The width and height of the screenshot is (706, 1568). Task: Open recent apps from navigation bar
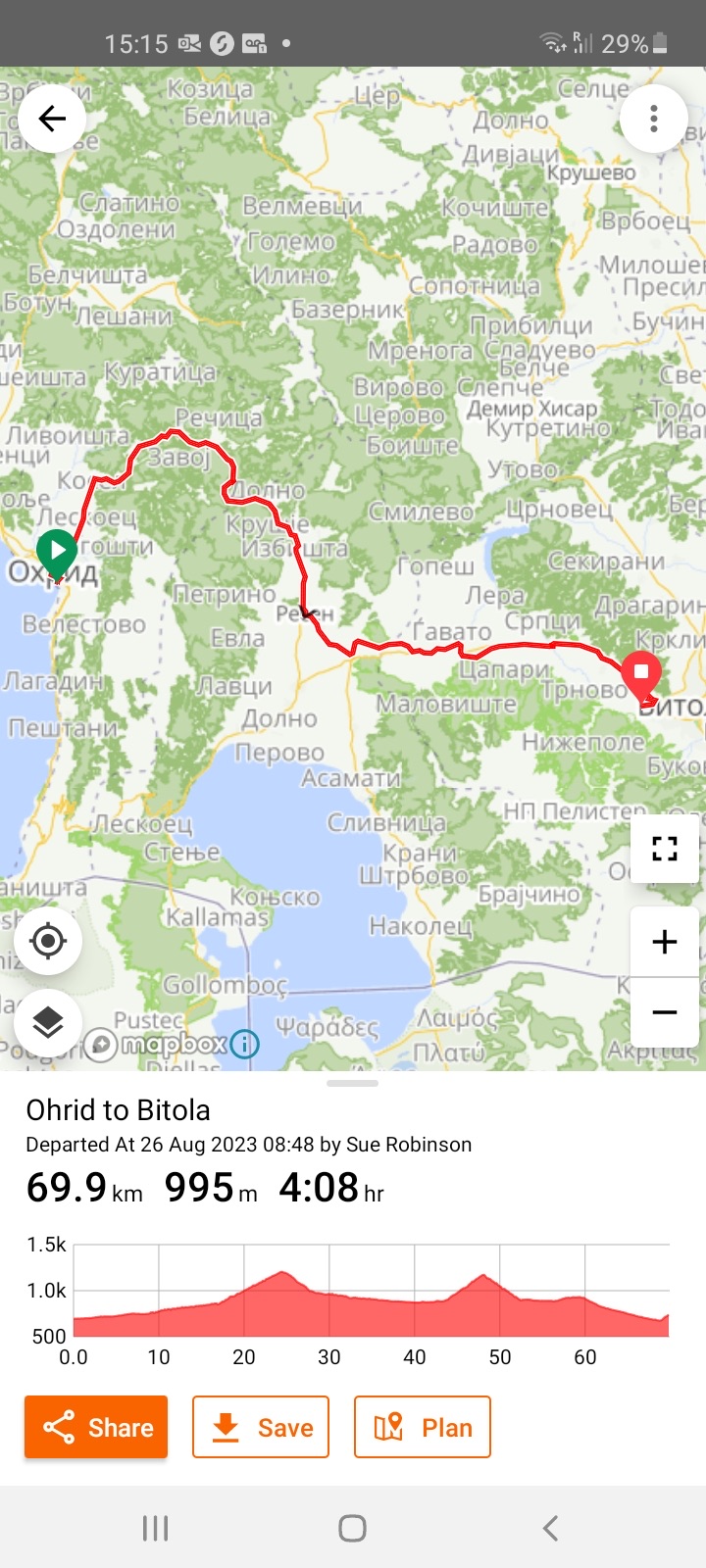tap(156, 1528)
